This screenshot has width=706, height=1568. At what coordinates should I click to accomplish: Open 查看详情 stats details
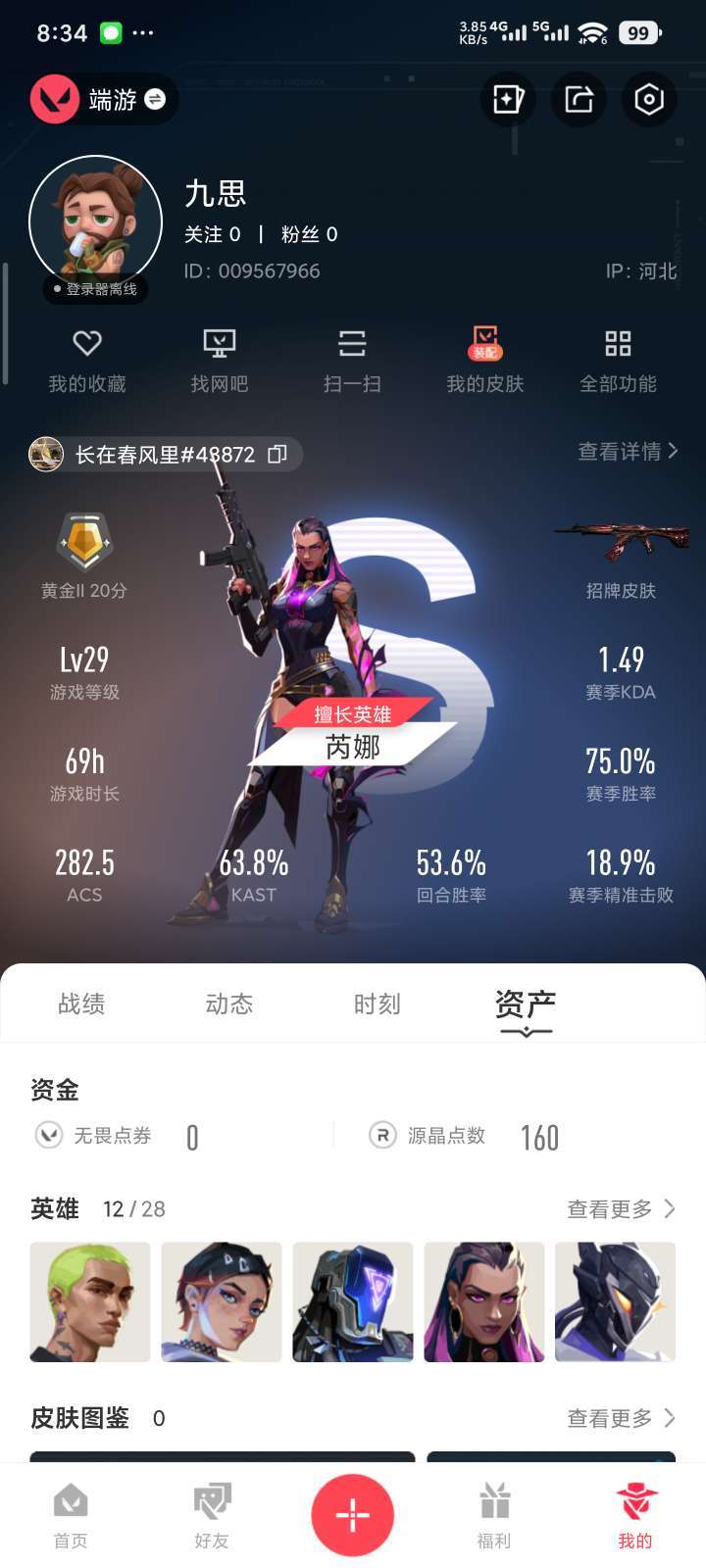[x=628, y=451]
